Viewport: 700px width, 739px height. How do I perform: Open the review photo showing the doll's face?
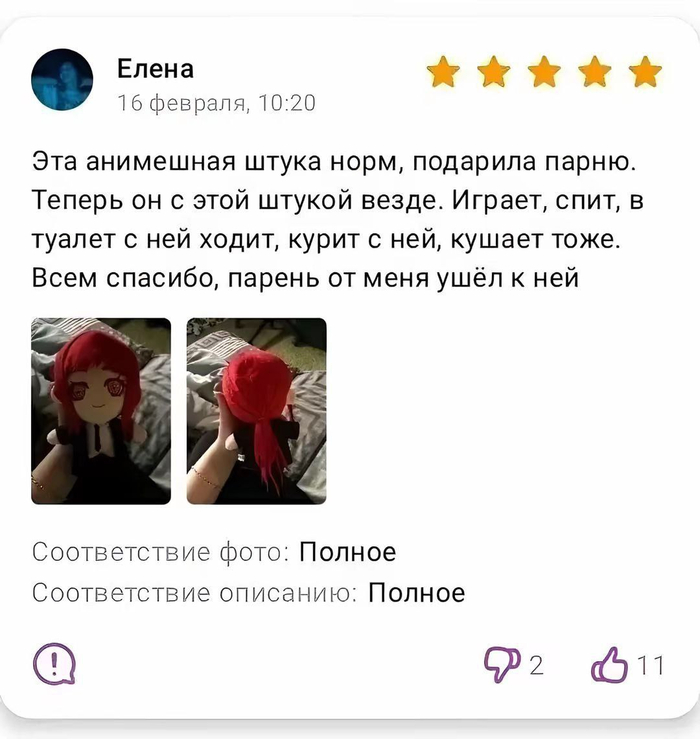click(101, 410)
